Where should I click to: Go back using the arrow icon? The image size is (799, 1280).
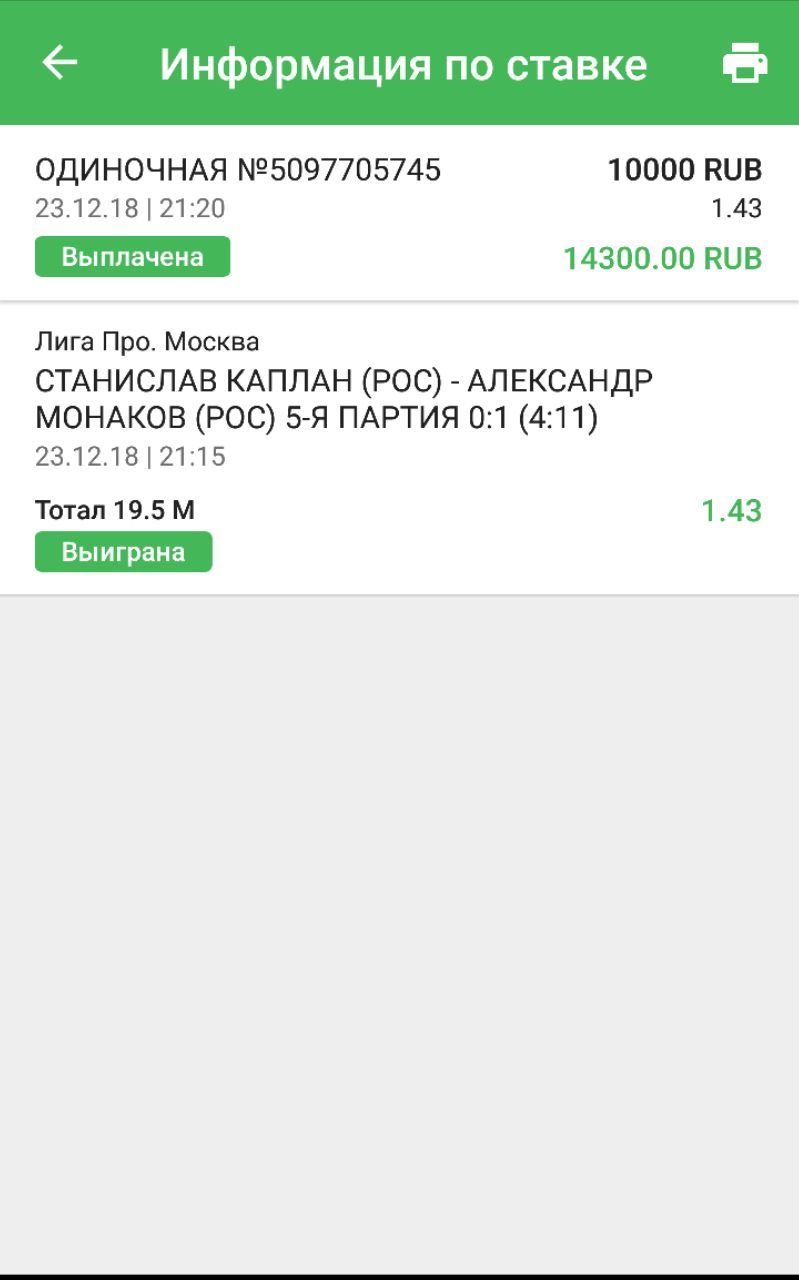[x=59, y=63]
